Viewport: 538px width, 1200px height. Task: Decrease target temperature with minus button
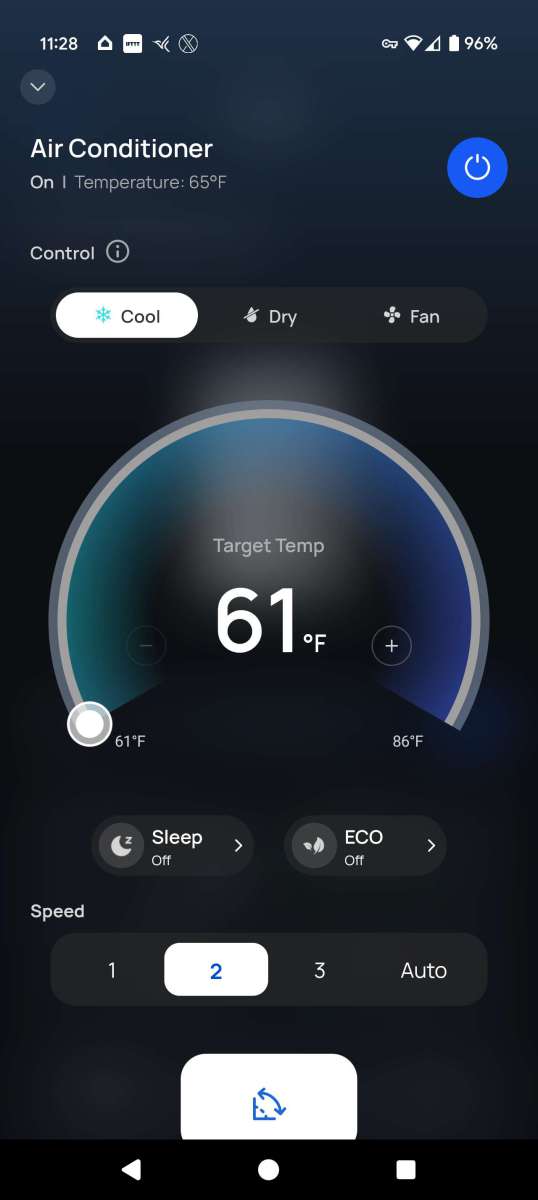tap(146, 646)
